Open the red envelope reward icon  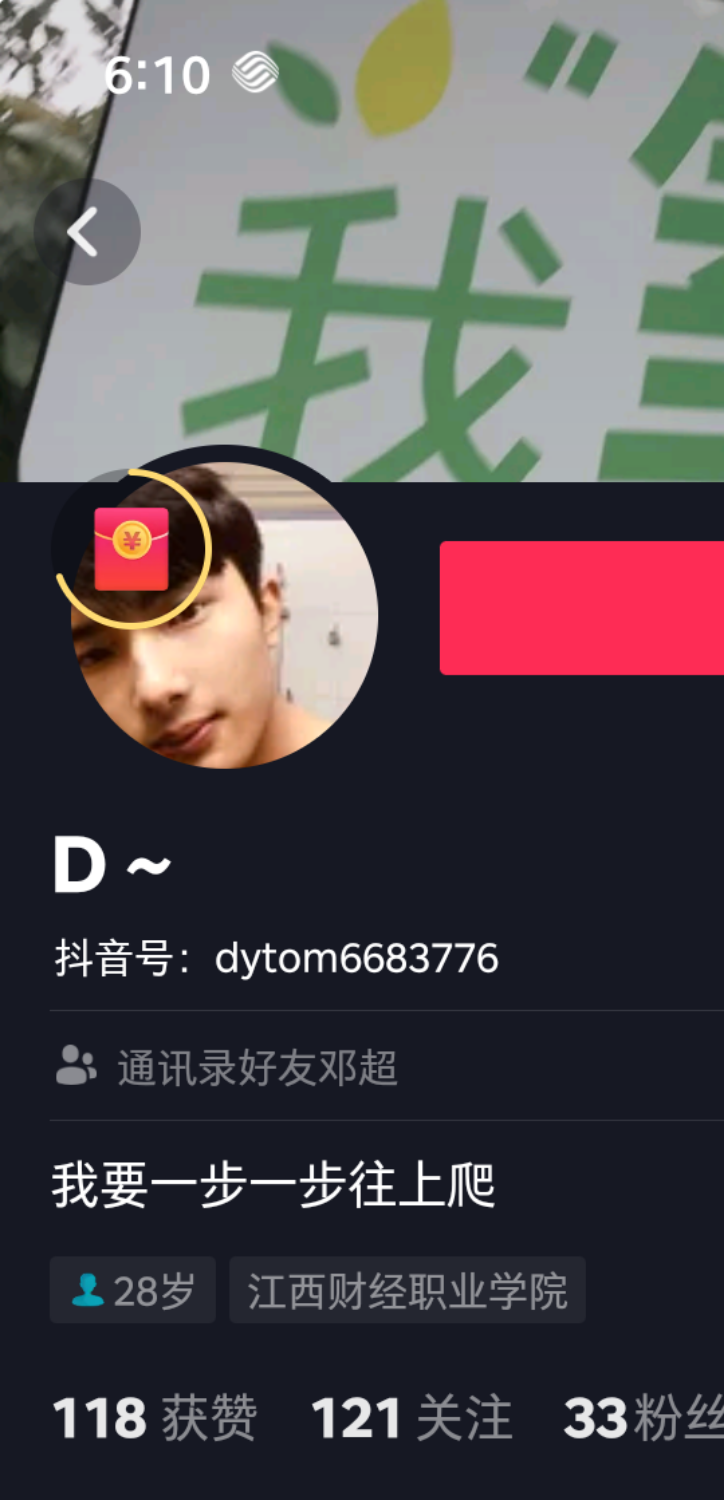point(131,548)
